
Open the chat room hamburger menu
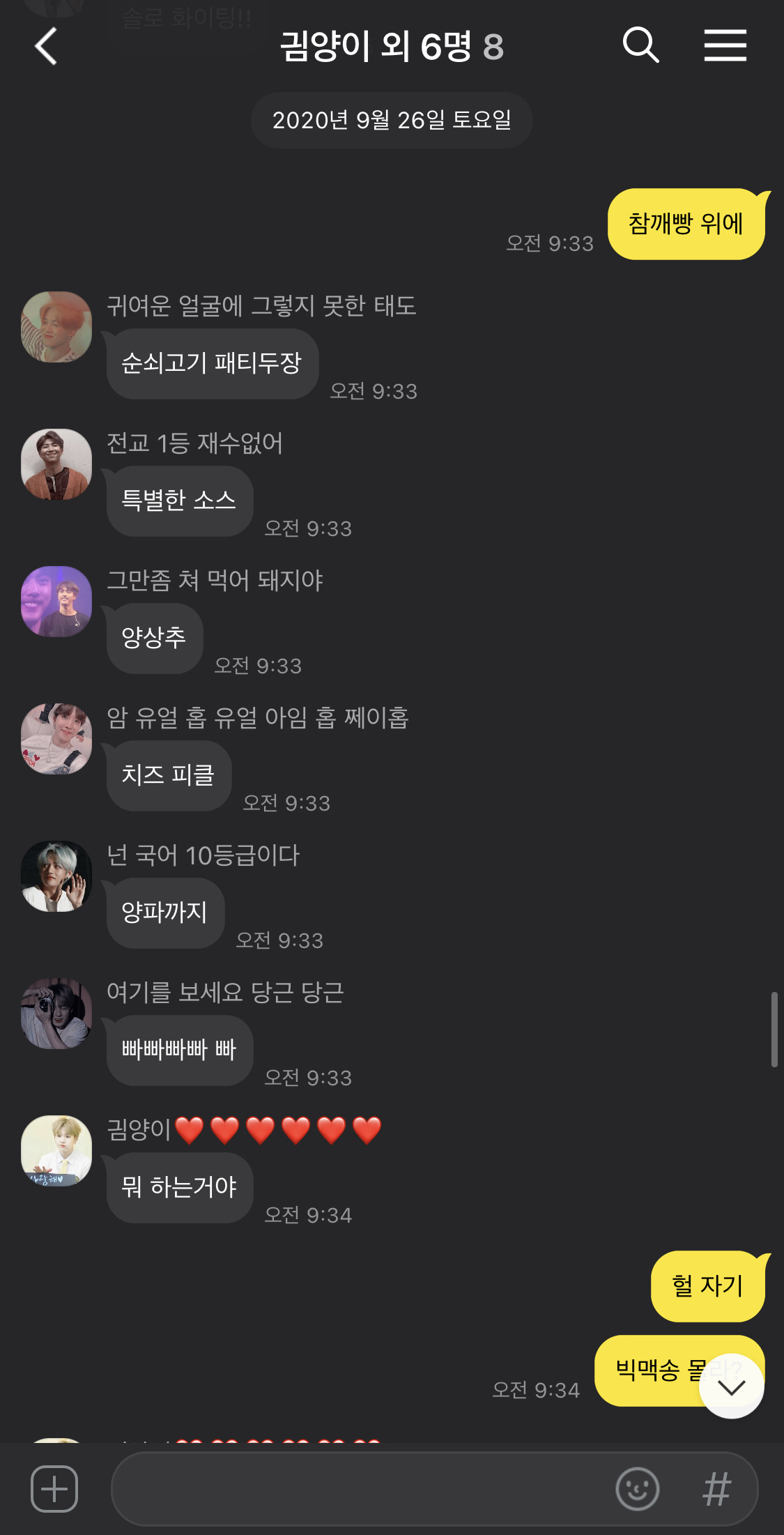point(725,46)
